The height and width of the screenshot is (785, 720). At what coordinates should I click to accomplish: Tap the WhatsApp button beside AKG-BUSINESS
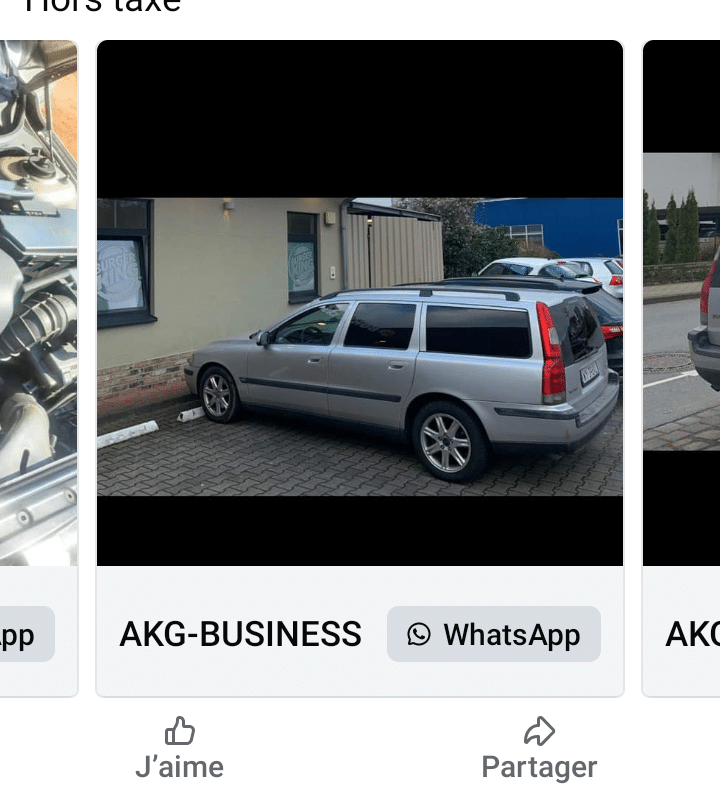tap(494, 634)
